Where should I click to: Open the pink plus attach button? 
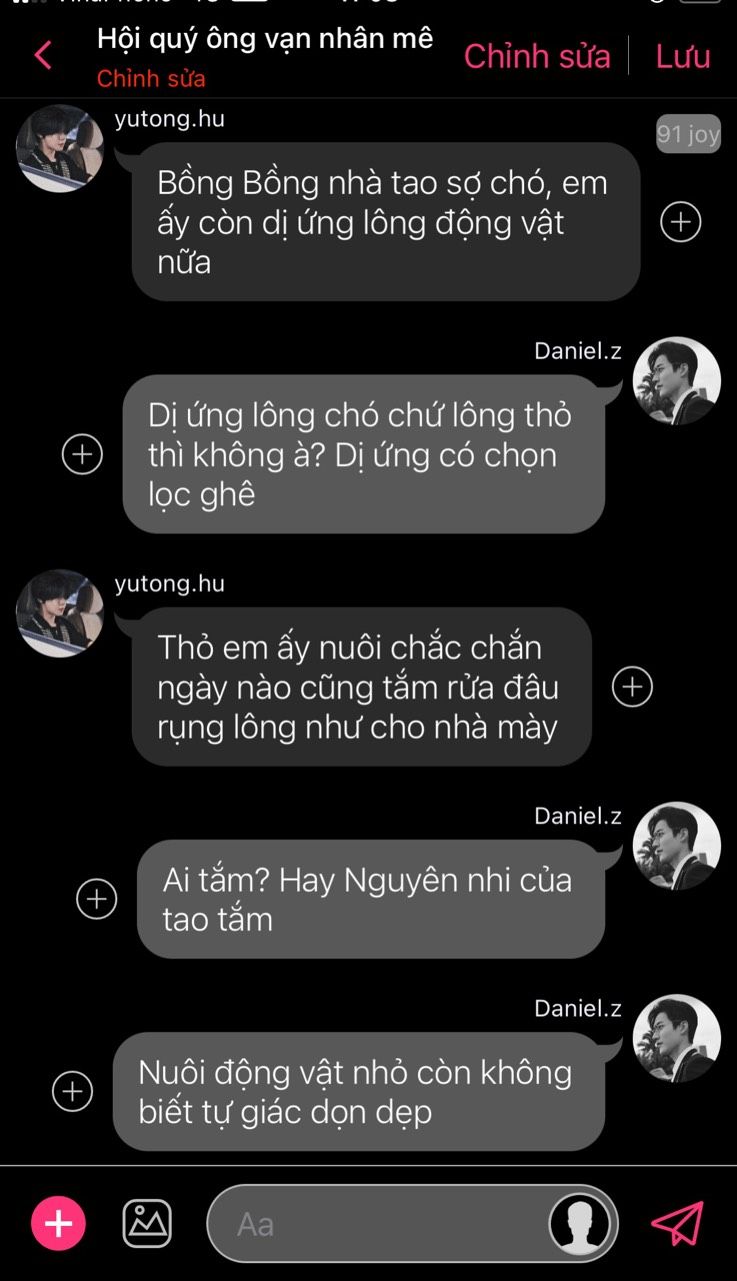[58, 1223]
